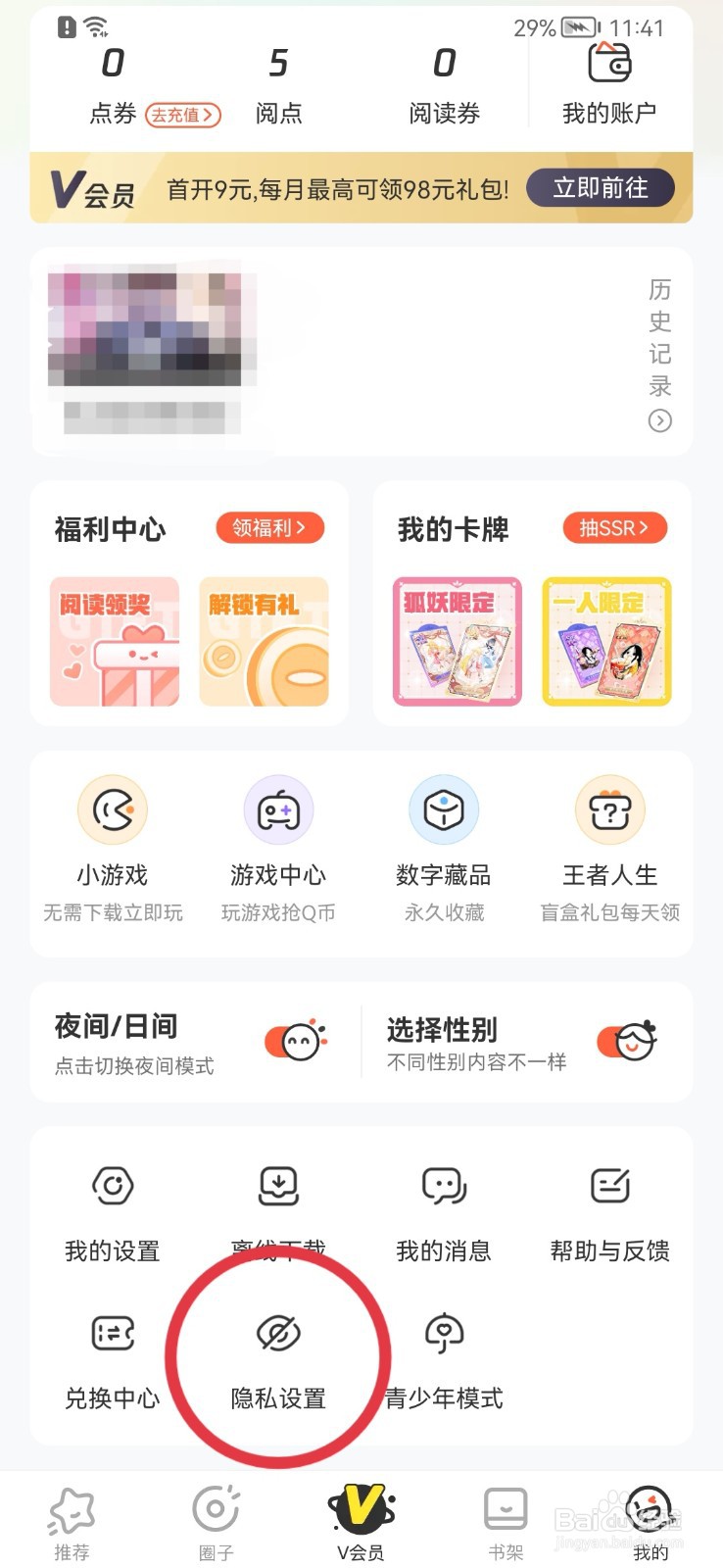The width and height of the screenshot is (723, 1568).
Task: Open the 小游戏 mini-games icon
Action: (x=112, y=809)
